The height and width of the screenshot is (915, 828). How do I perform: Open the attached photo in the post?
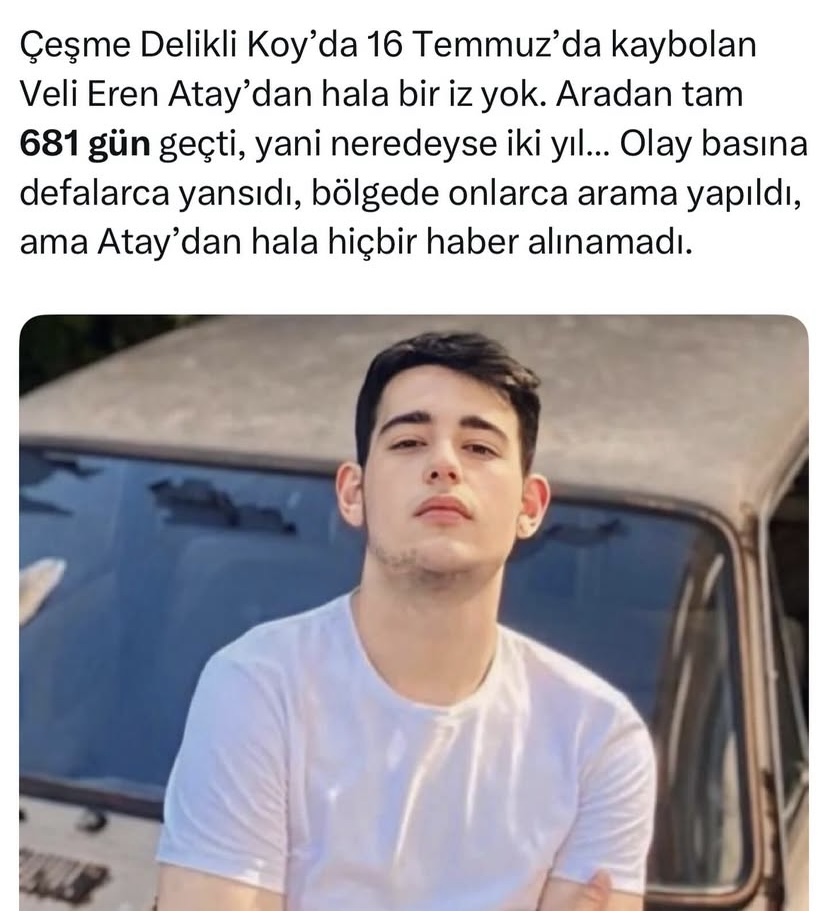tap(413, 612)
